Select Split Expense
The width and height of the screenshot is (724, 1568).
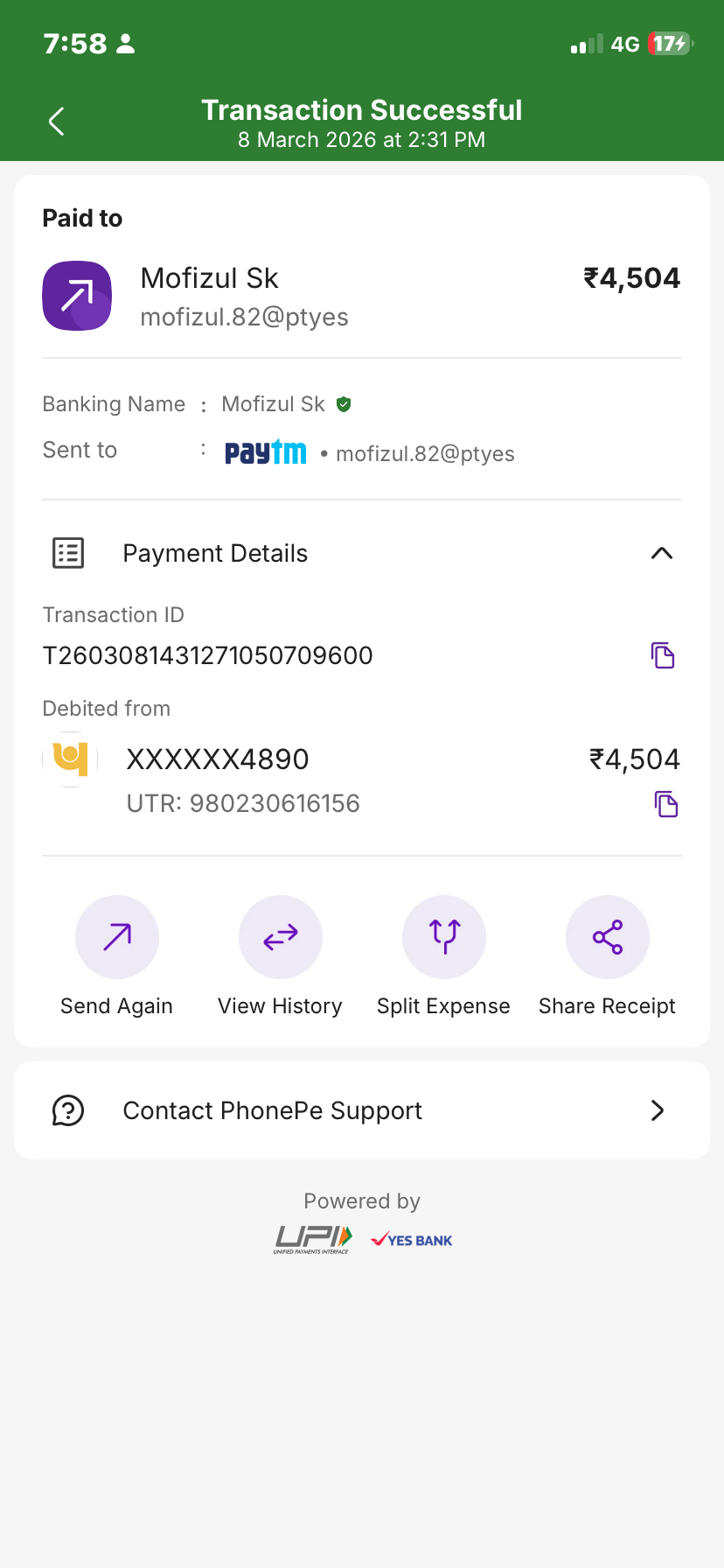(444, 937)
